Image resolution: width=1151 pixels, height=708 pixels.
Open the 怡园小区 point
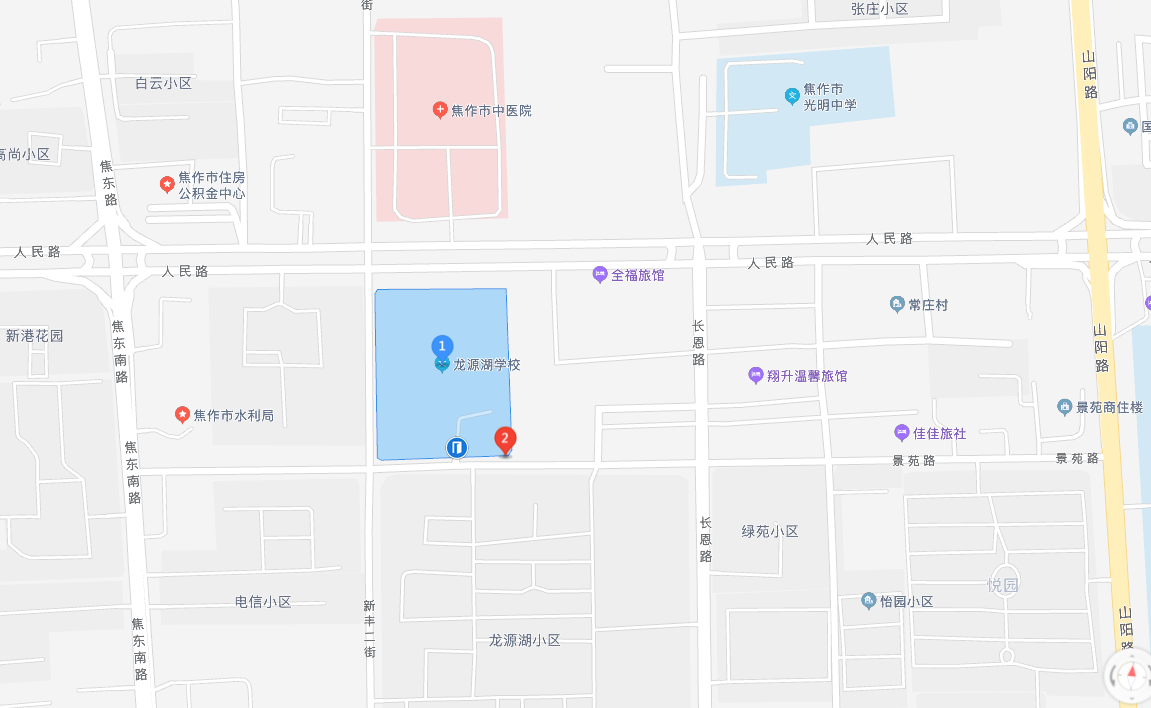pyautogui.click(x=869, y=601)
